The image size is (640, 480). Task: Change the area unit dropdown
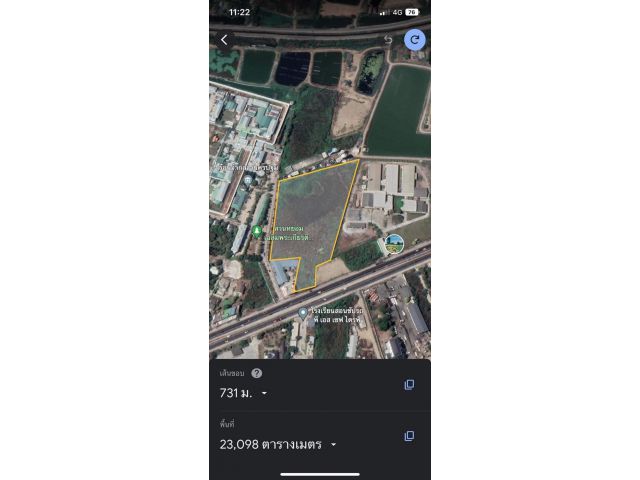(333, 445)
